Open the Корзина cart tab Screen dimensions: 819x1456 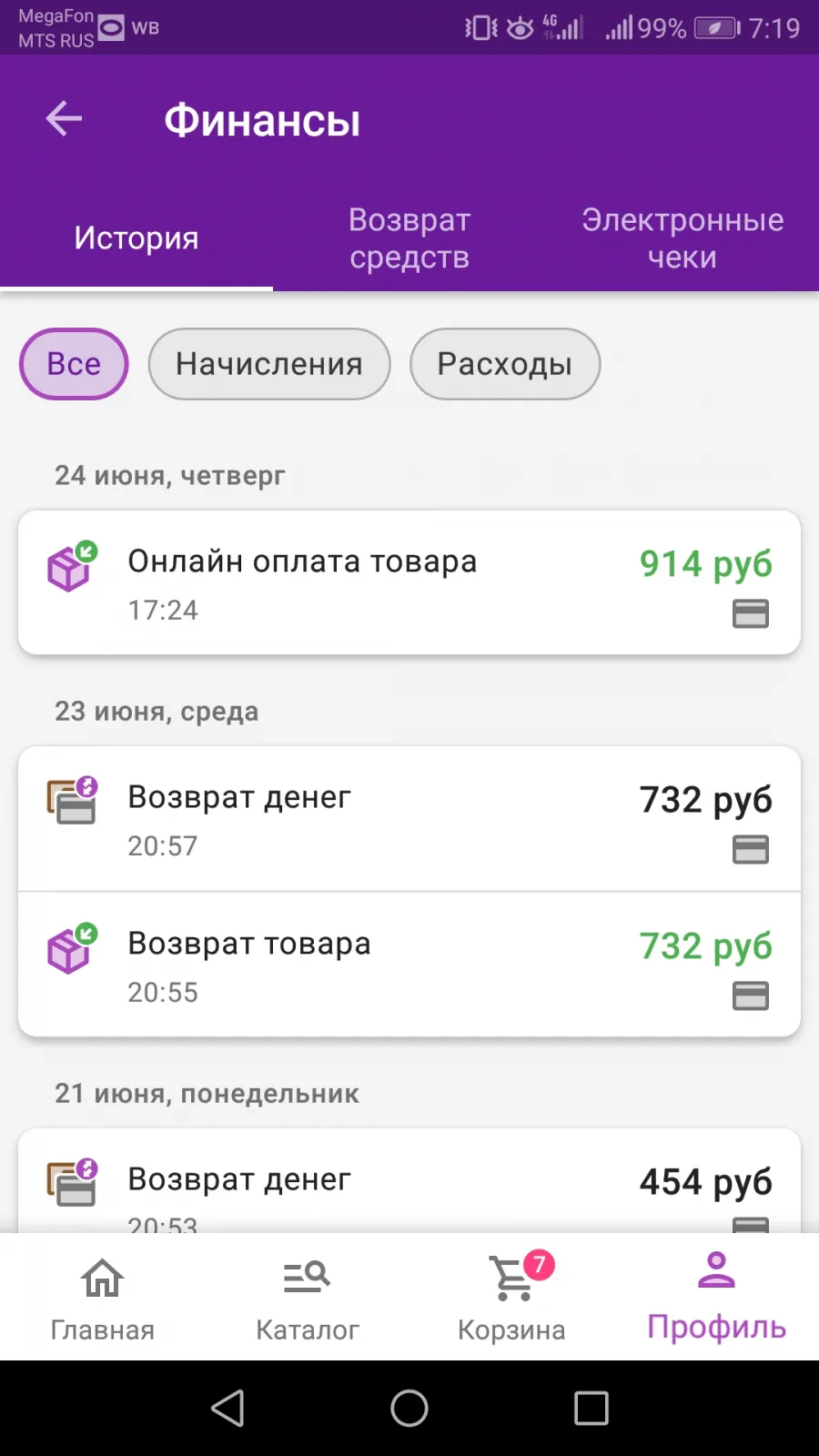(x=511, y=1297)
